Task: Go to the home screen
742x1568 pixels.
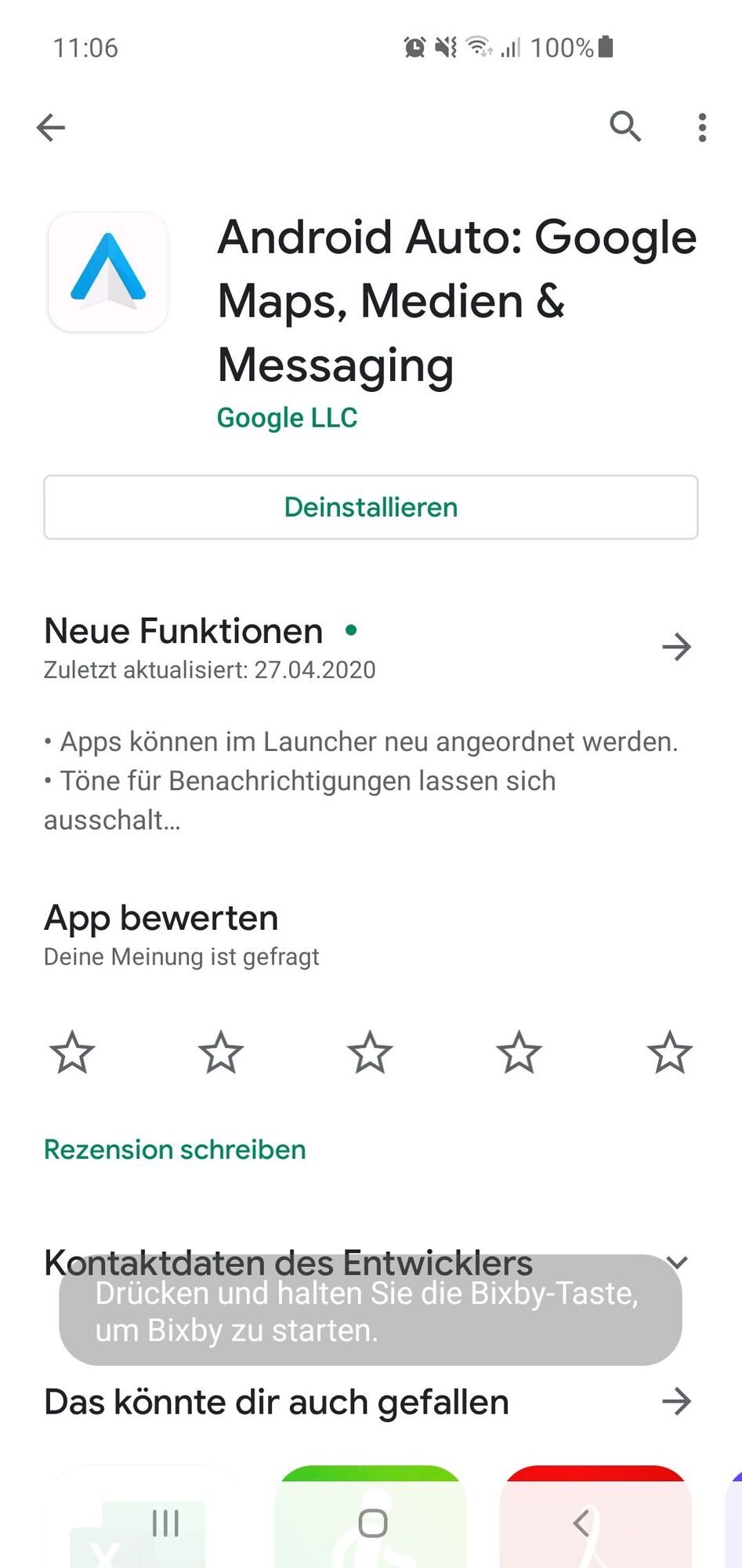Action: point(372,1523)
